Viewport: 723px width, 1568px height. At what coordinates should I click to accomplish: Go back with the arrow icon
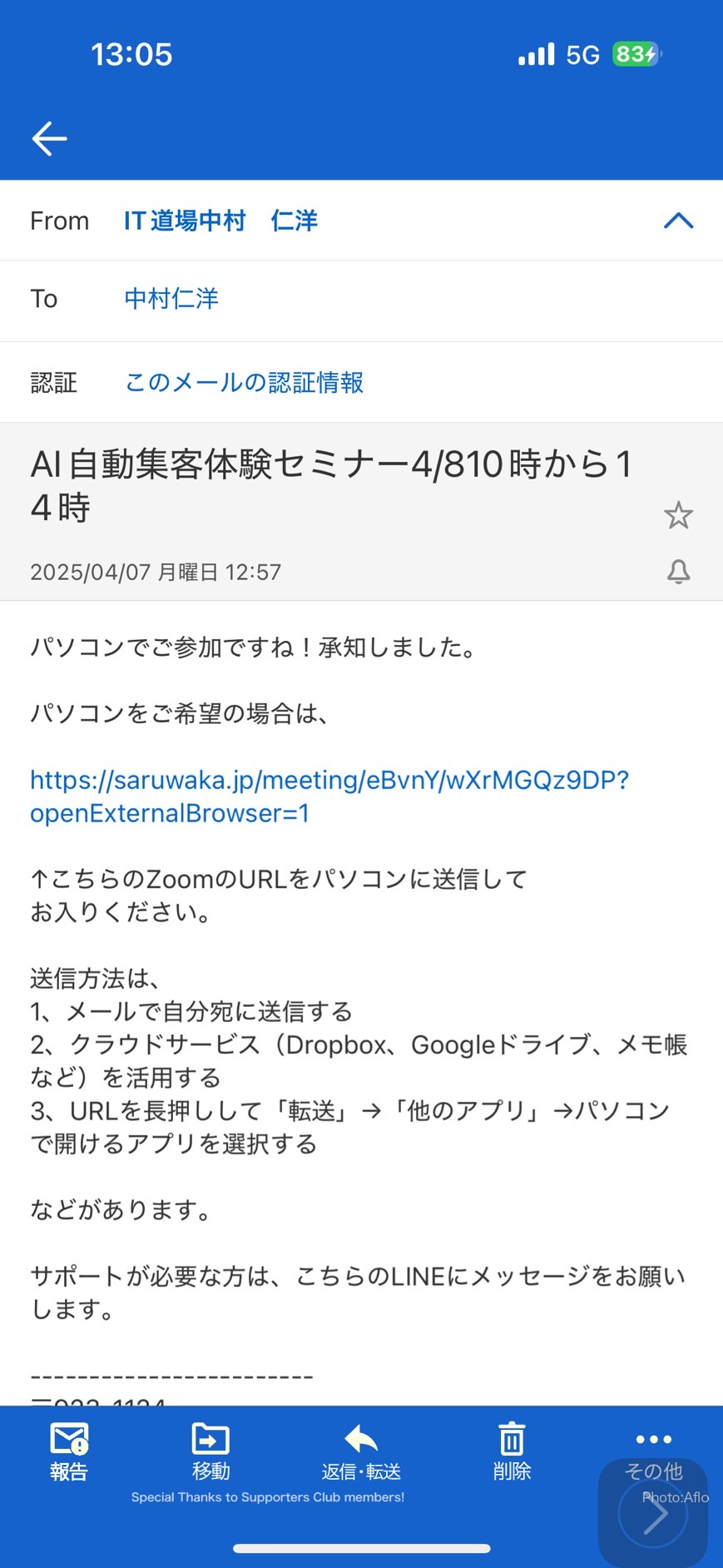coord(49,138)
